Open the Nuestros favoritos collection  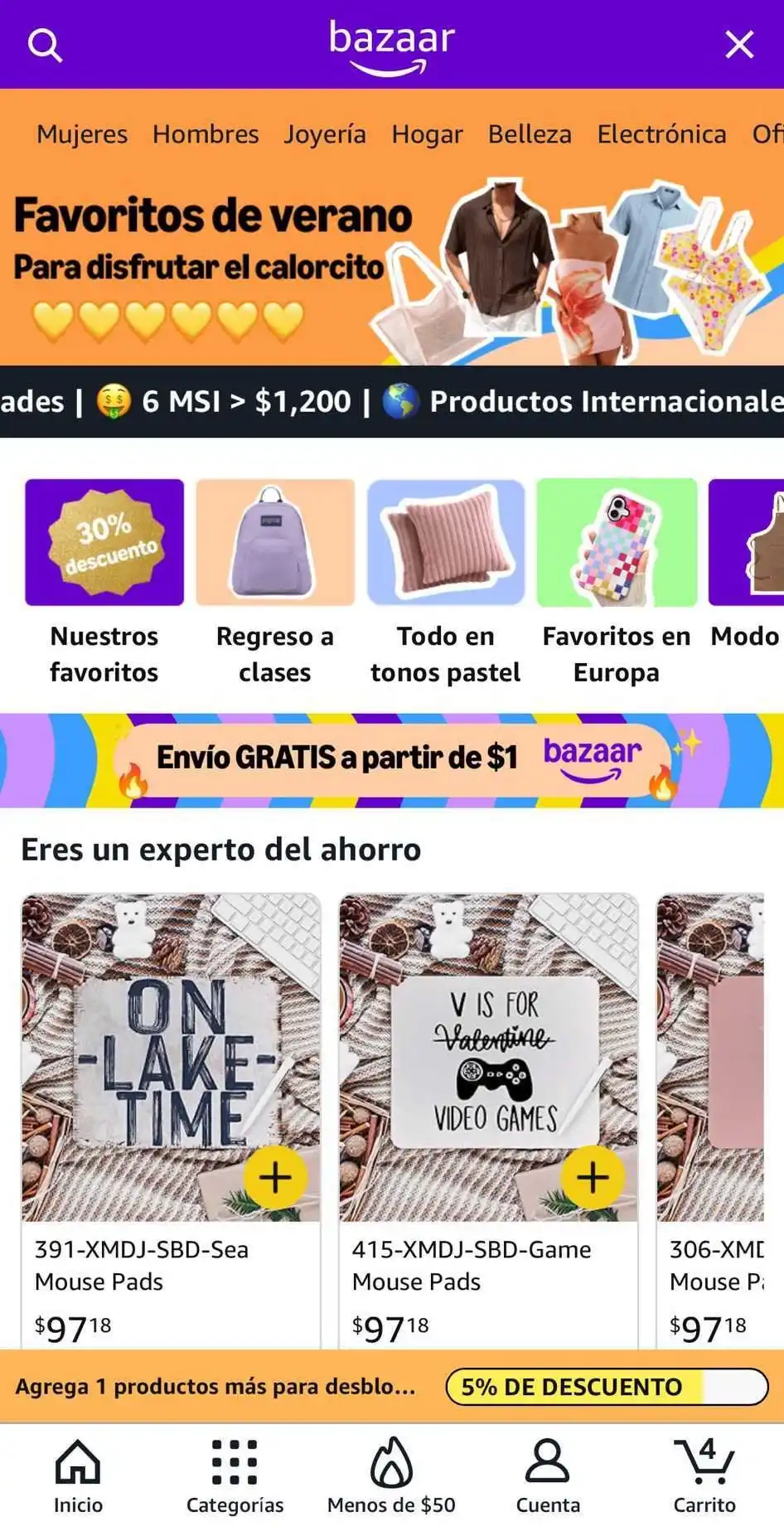click(x=104, y=582)
